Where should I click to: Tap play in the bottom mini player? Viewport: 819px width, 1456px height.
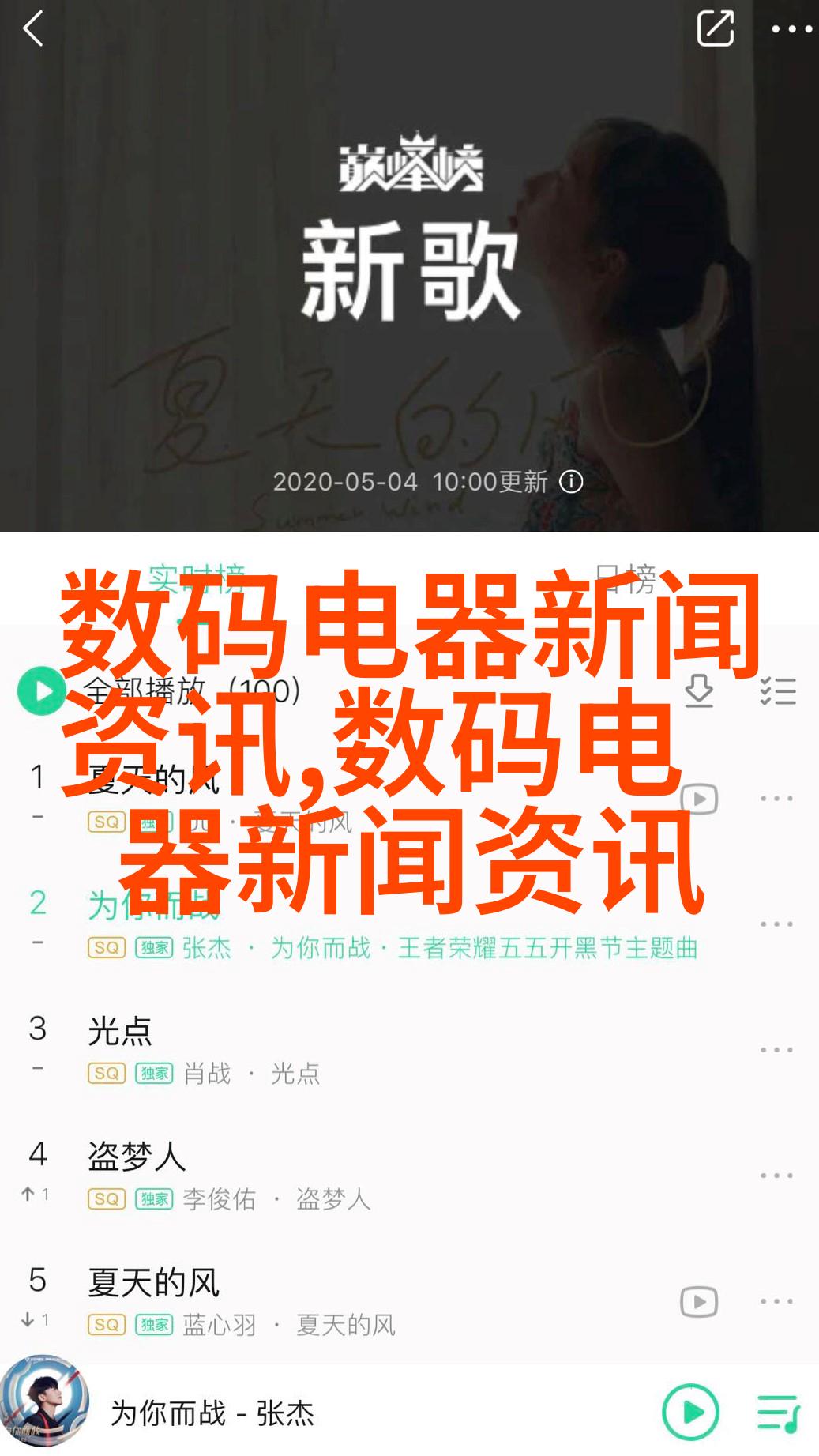pos(690,1412)
